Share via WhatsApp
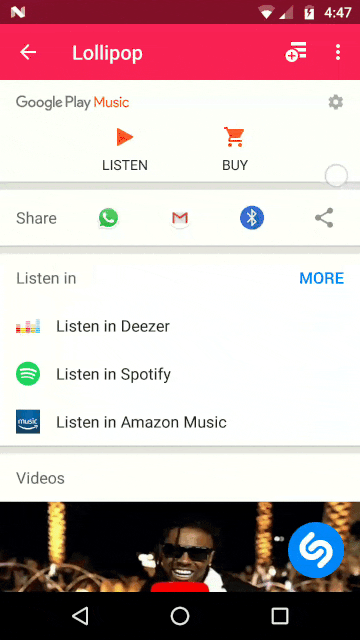This screenshot has height=640, width=360. (108, 218)
